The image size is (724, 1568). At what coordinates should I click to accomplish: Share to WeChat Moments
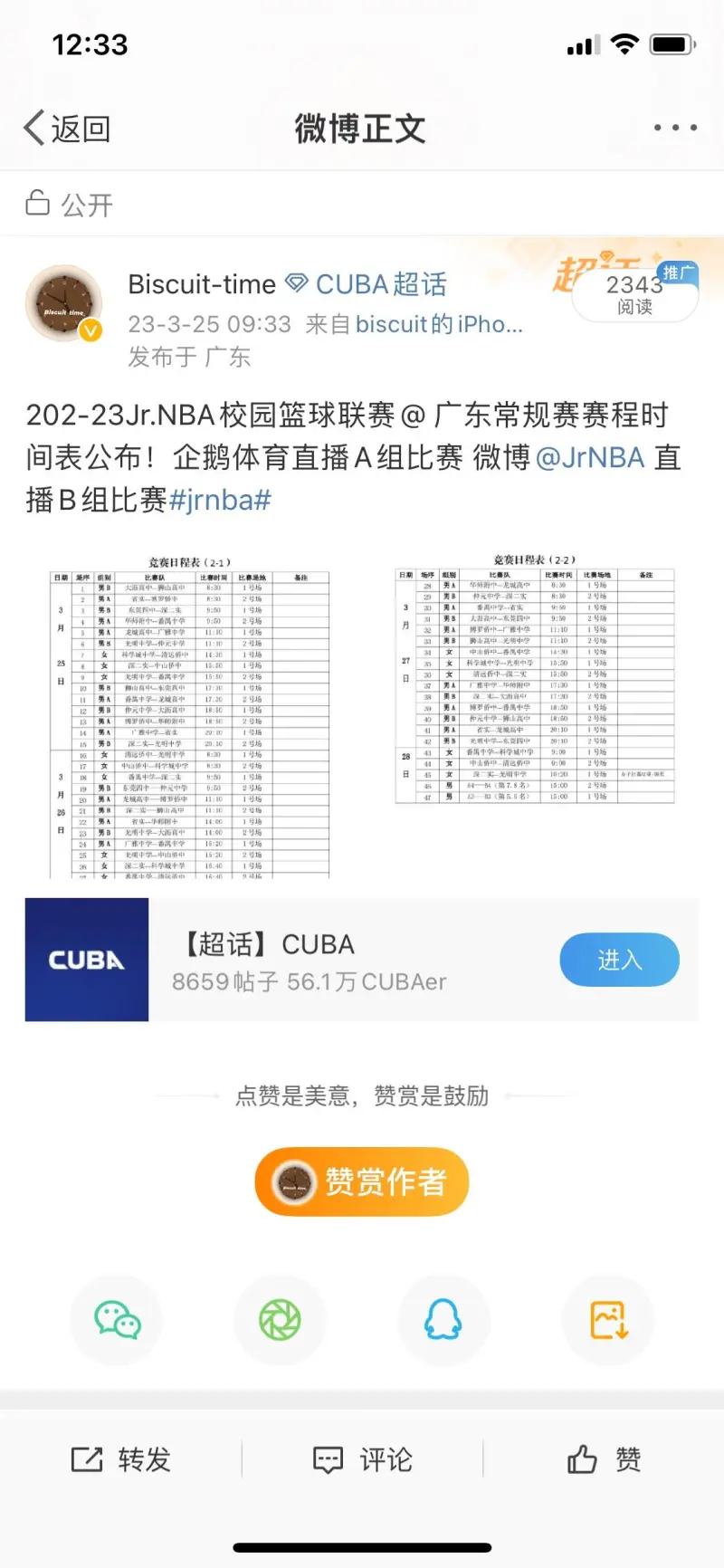click(280, 1320)
